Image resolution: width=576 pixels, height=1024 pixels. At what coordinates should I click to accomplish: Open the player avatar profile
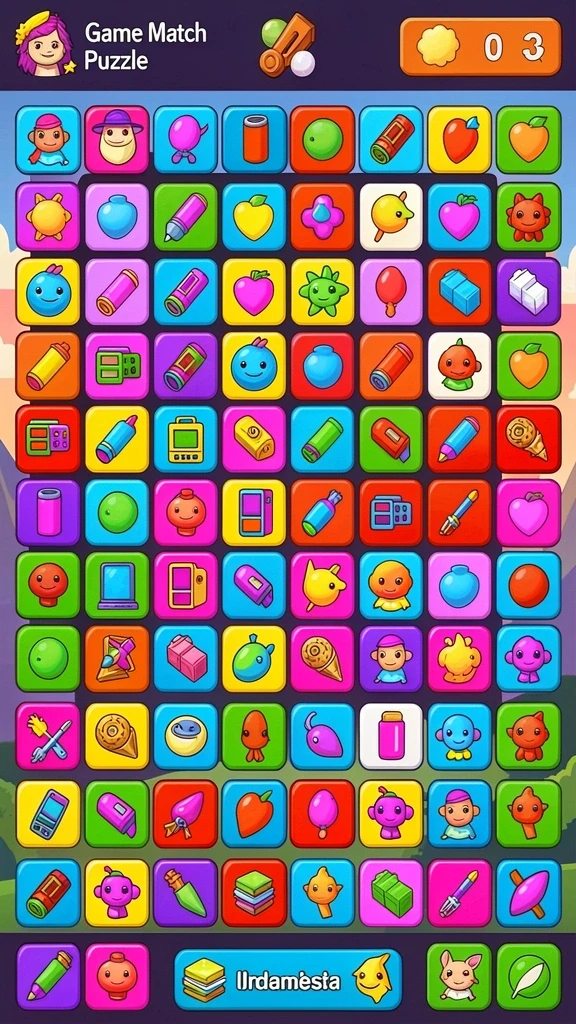coord(44,43)
